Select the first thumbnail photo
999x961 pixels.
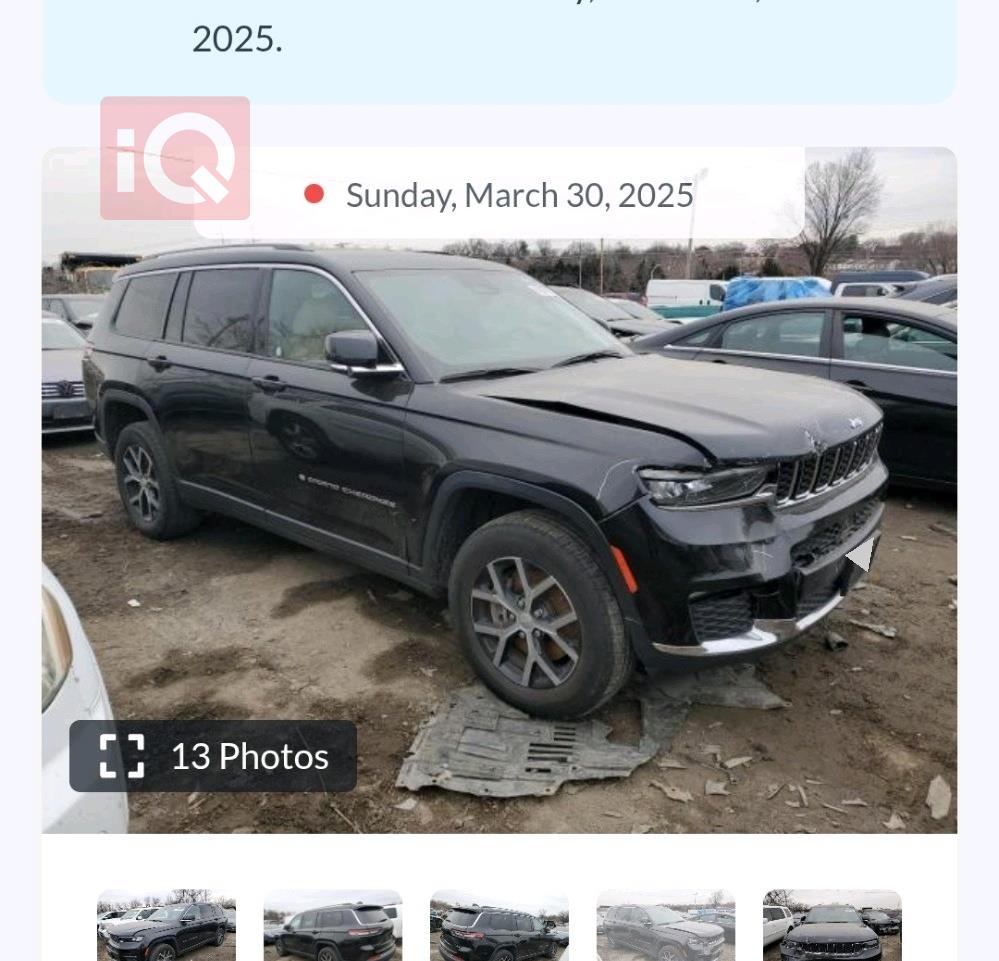pos(166,926)
